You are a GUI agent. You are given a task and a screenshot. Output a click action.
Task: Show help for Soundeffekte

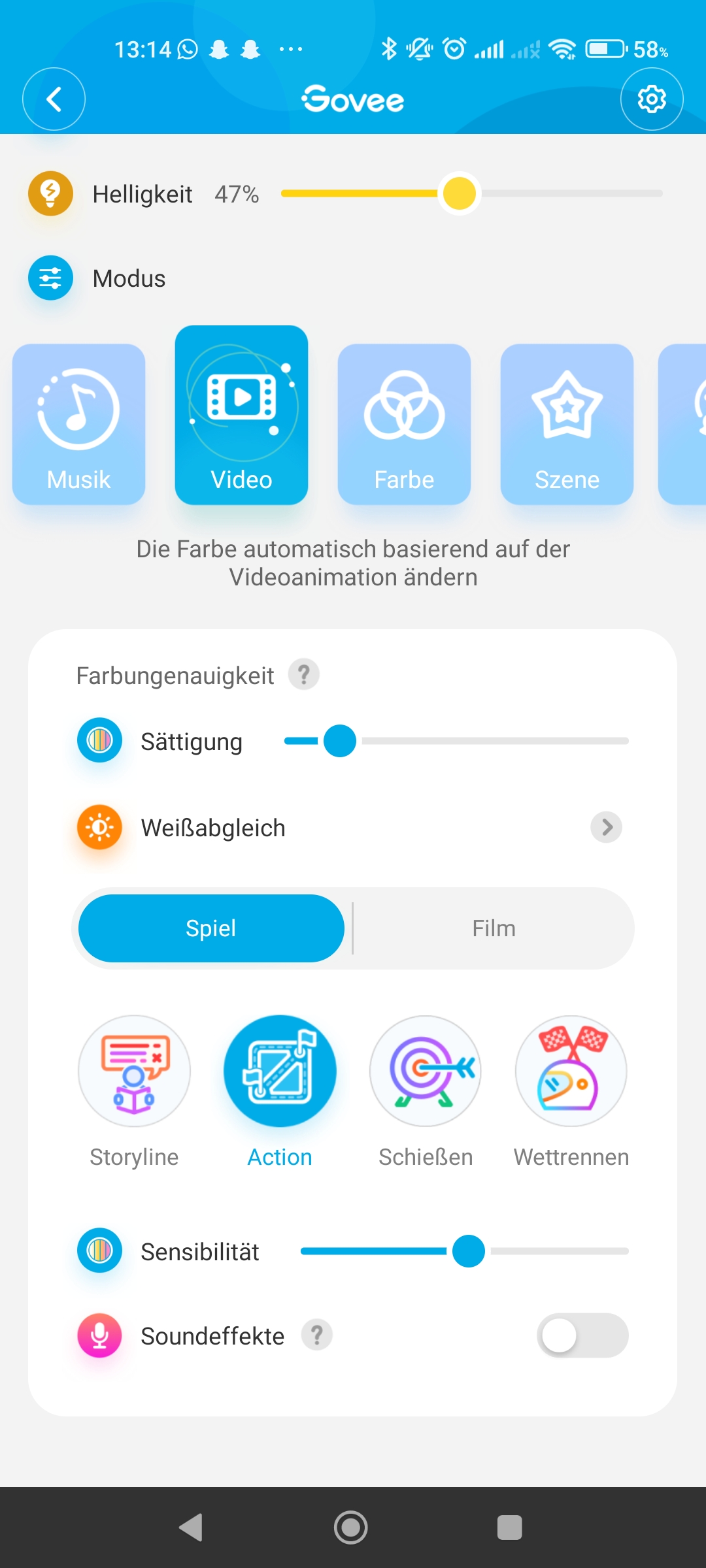(x=317, y=1335)
